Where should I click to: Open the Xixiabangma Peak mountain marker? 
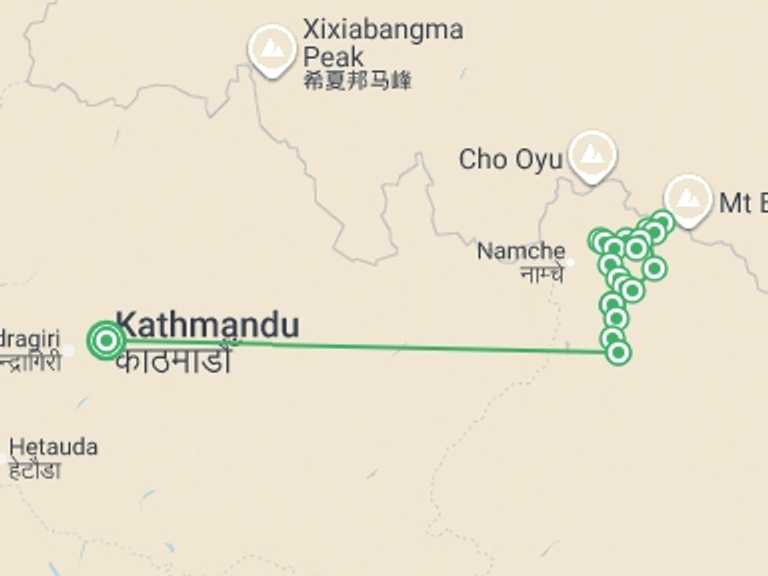point(272,49)
